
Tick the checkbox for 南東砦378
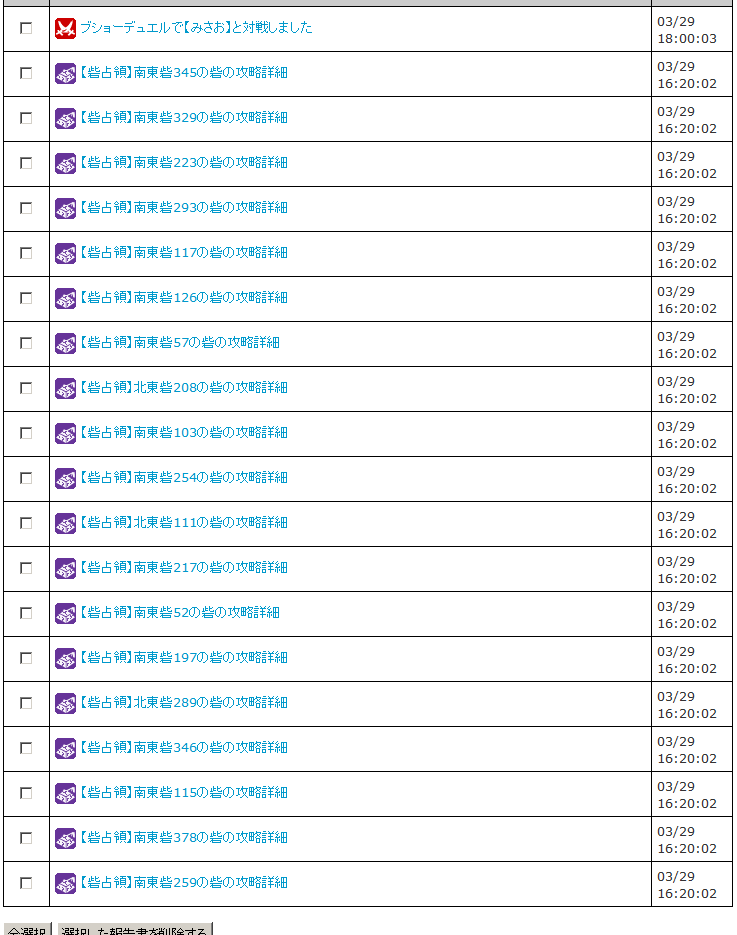[26, 838]
